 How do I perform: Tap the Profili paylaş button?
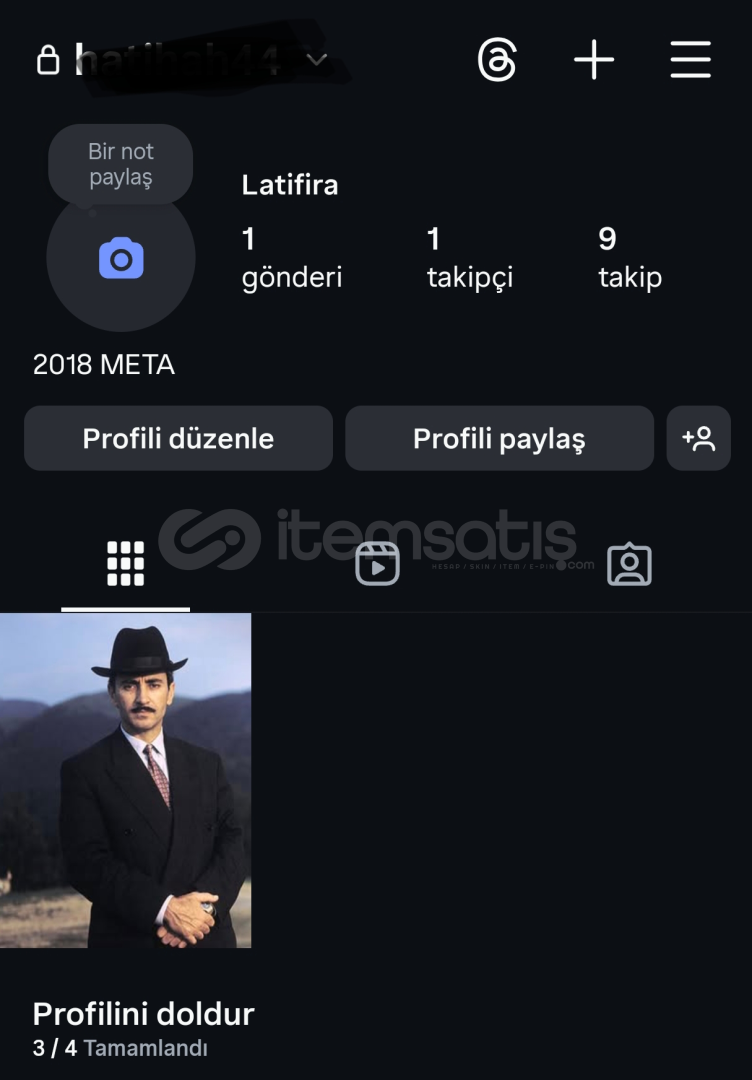[499, 438]
